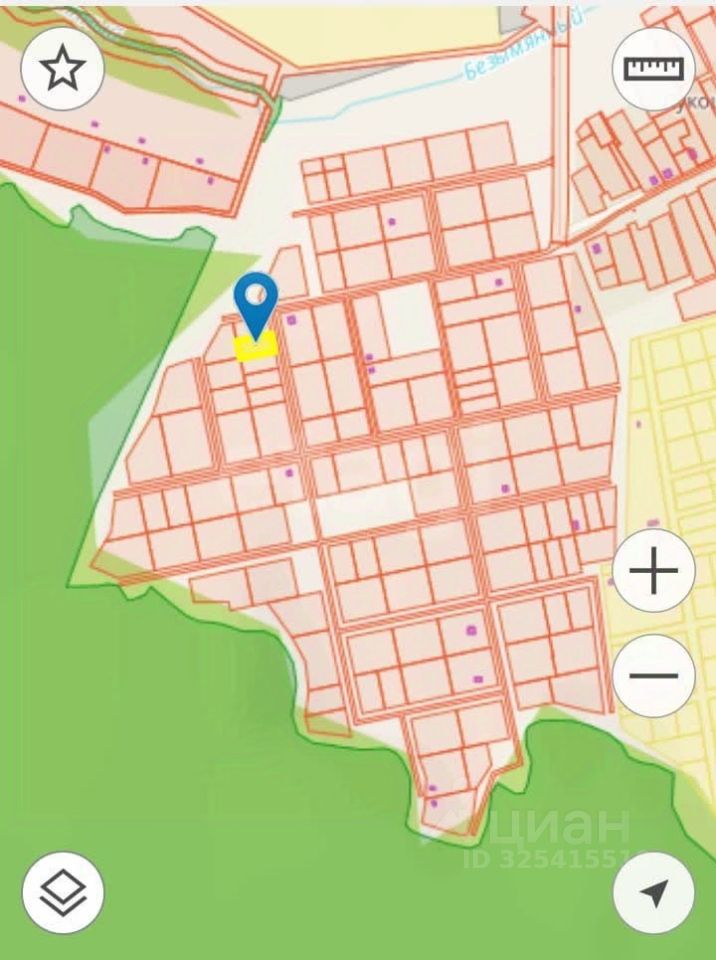Select the blue pin on the yellow plot
The width and height of the screenshot is (716, 960).
(x=256, y=302)
